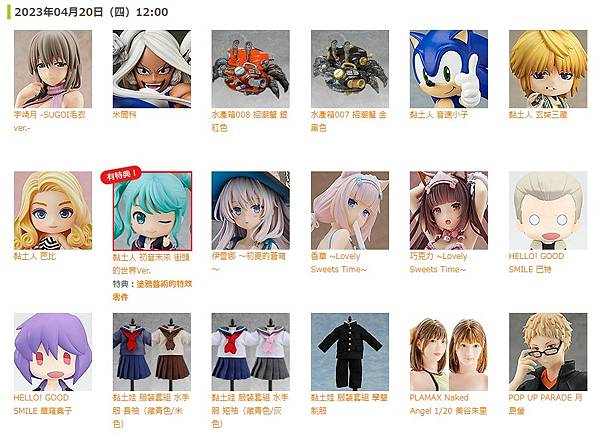Open 黏土娃 水手服 短袖 outfit set
The width and height of the screenshot is (600, 435).
point(250,351)
